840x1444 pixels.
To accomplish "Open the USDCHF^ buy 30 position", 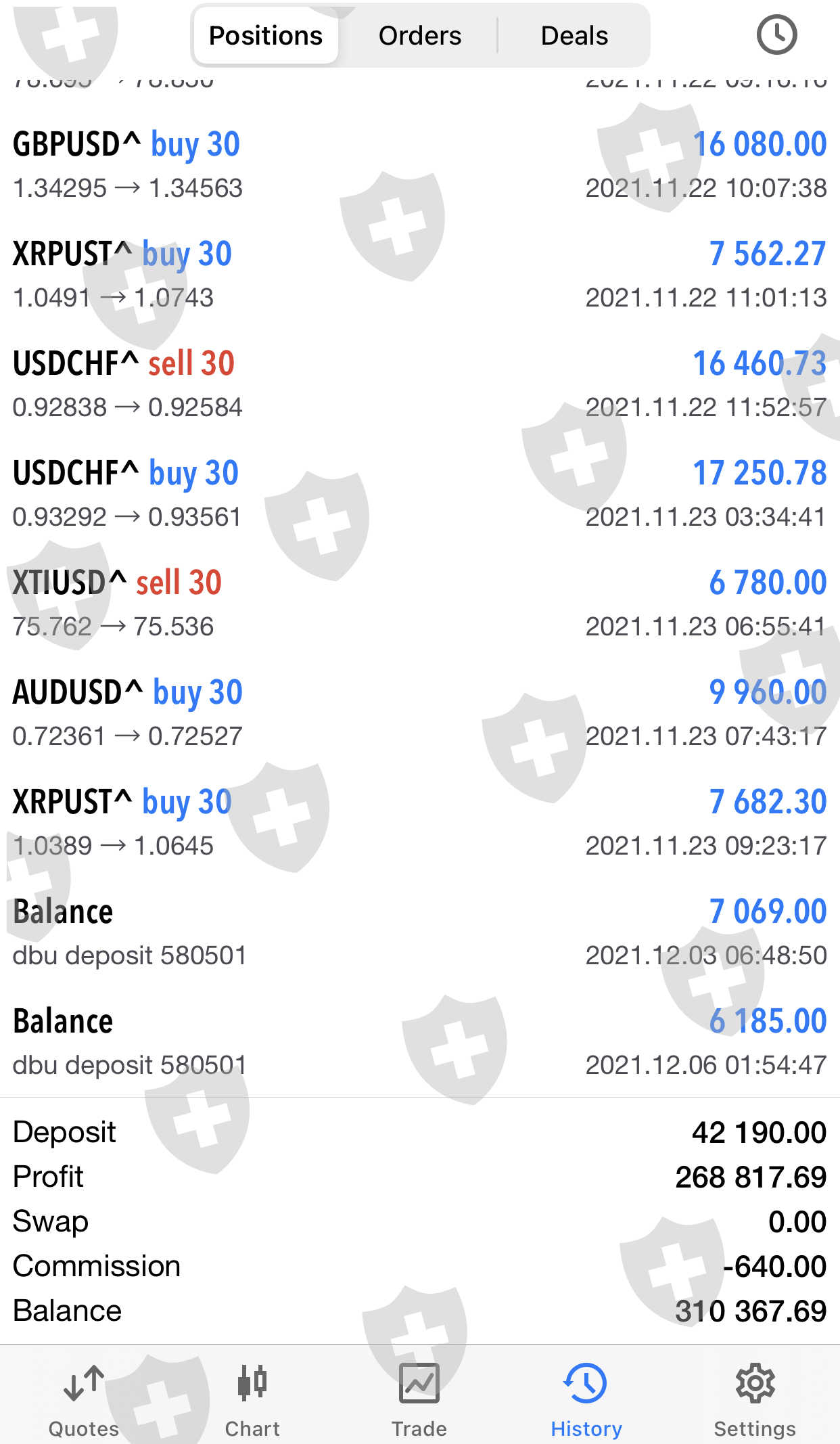I will click(419, 494).
